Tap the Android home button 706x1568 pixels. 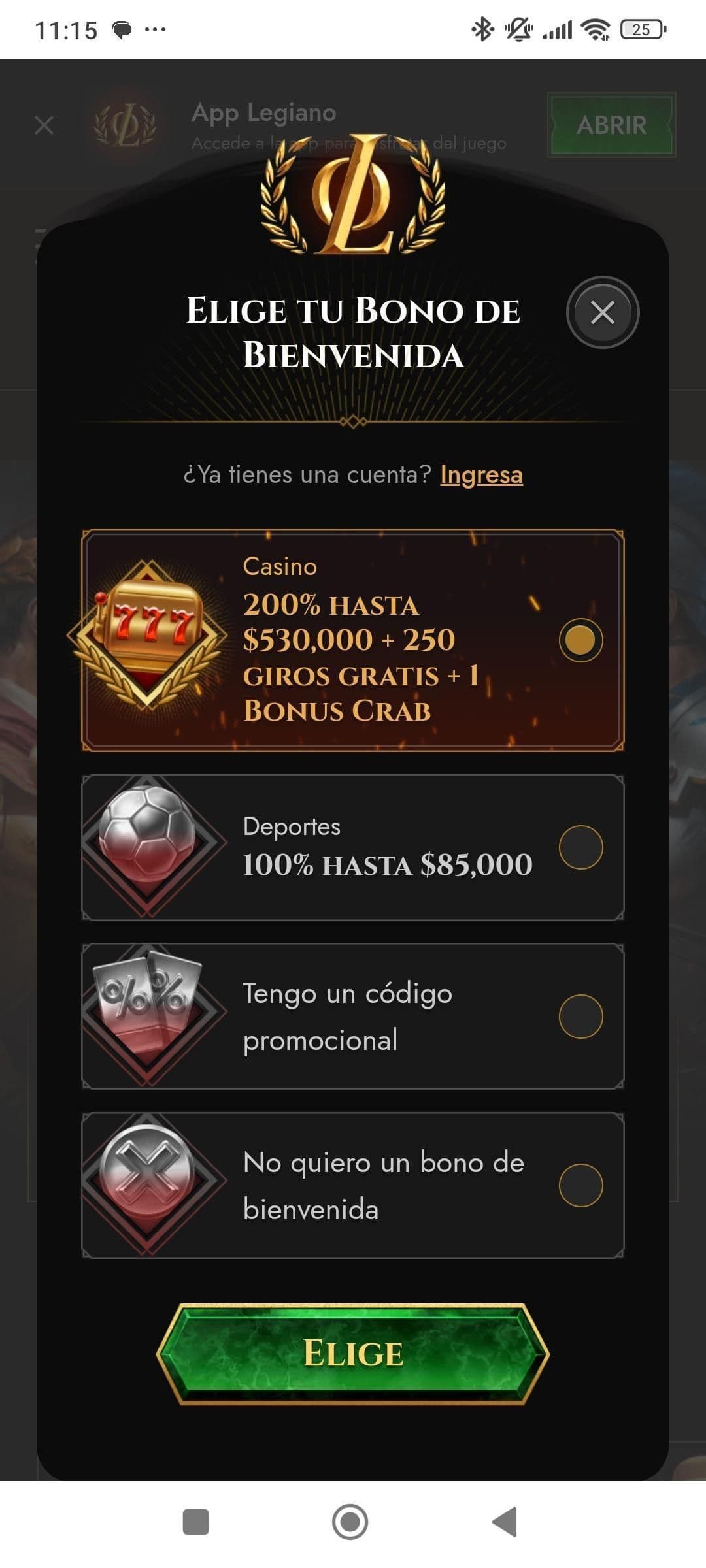pos(351,1523)
